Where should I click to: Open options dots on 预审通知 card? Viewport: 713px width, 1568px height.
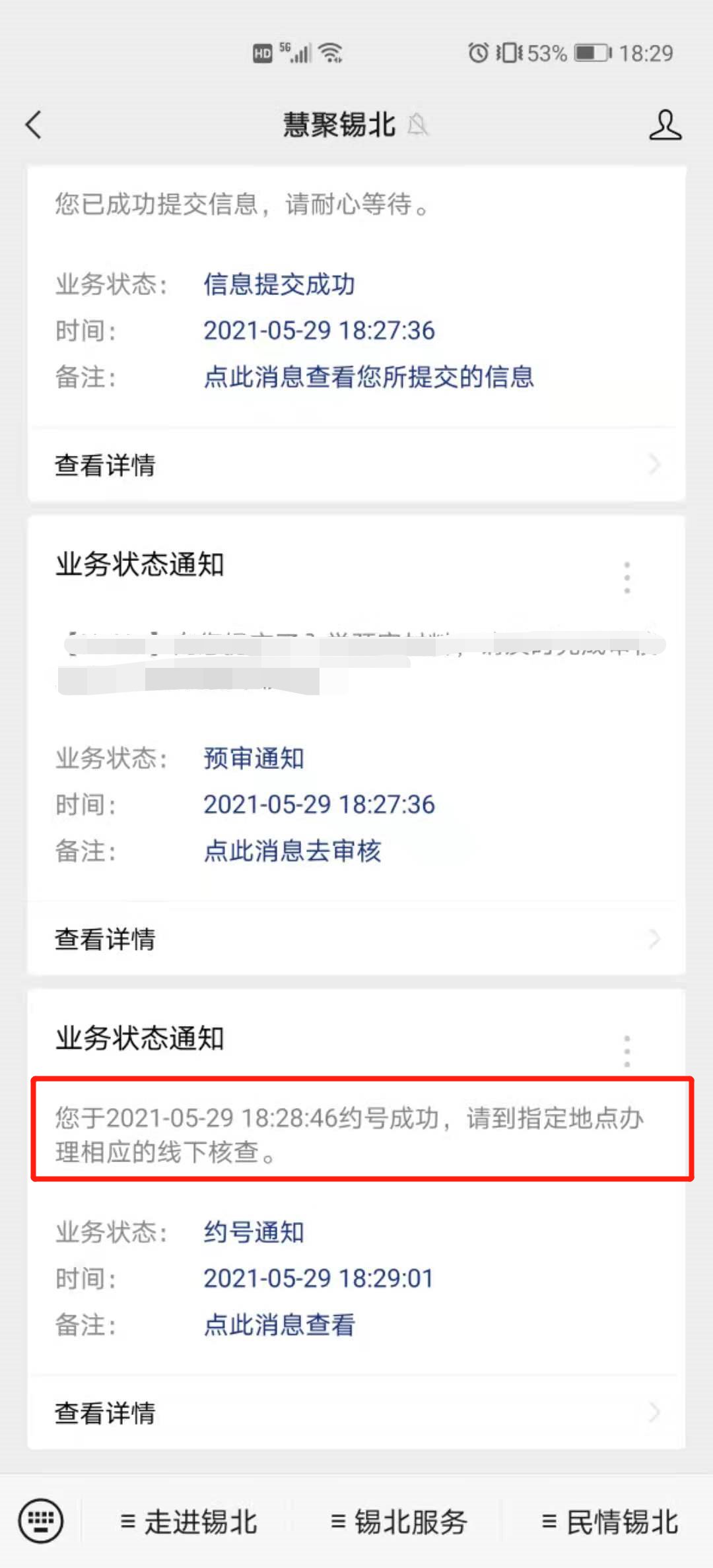click(x=627, y=577)
